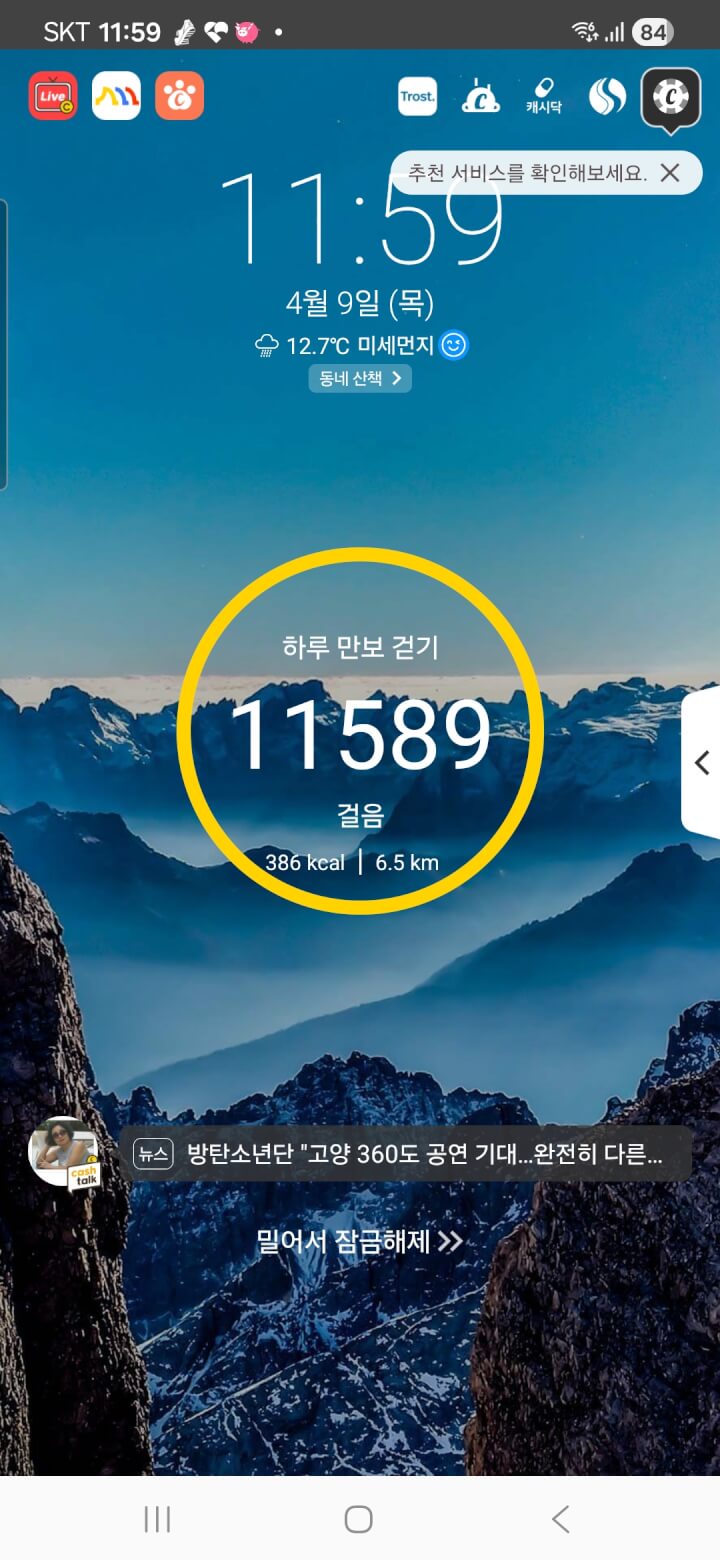This screenshot has width=720, height=1560.
Task: Open the yellow wave app shortcut
Action: (x=116, y=96)
